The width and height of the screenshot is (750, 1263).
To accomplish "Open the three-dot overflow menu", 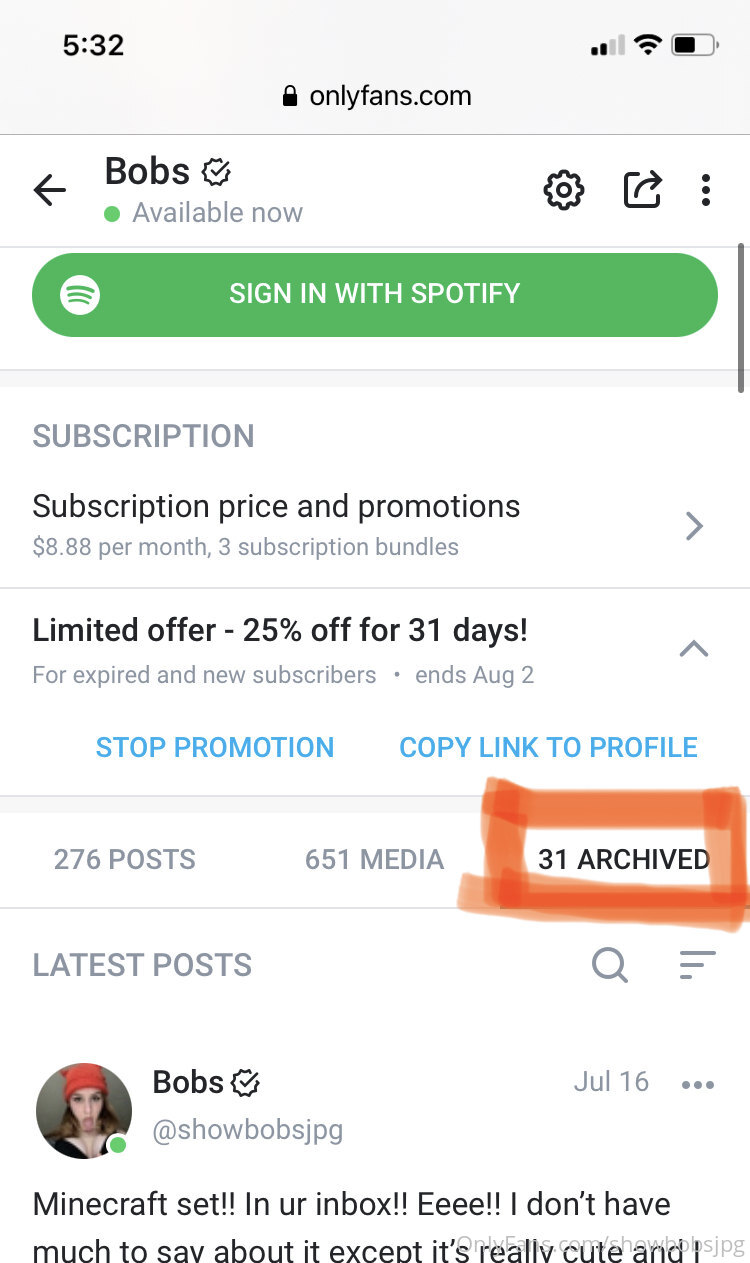I will click(706, 190).
